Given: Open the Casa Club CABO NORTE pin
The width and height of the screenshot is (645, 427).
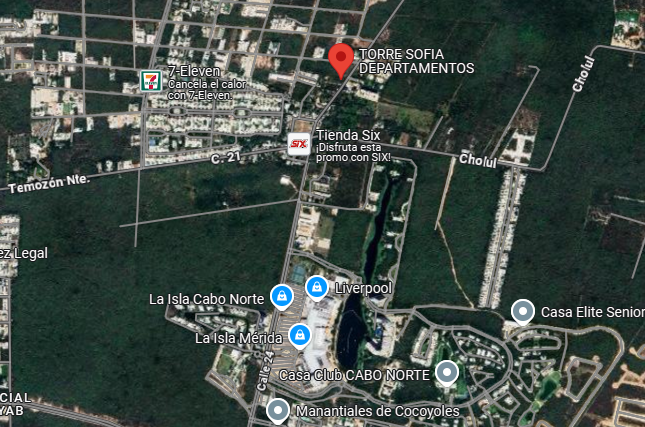Looking at the screenshot, I should point(448,374).
